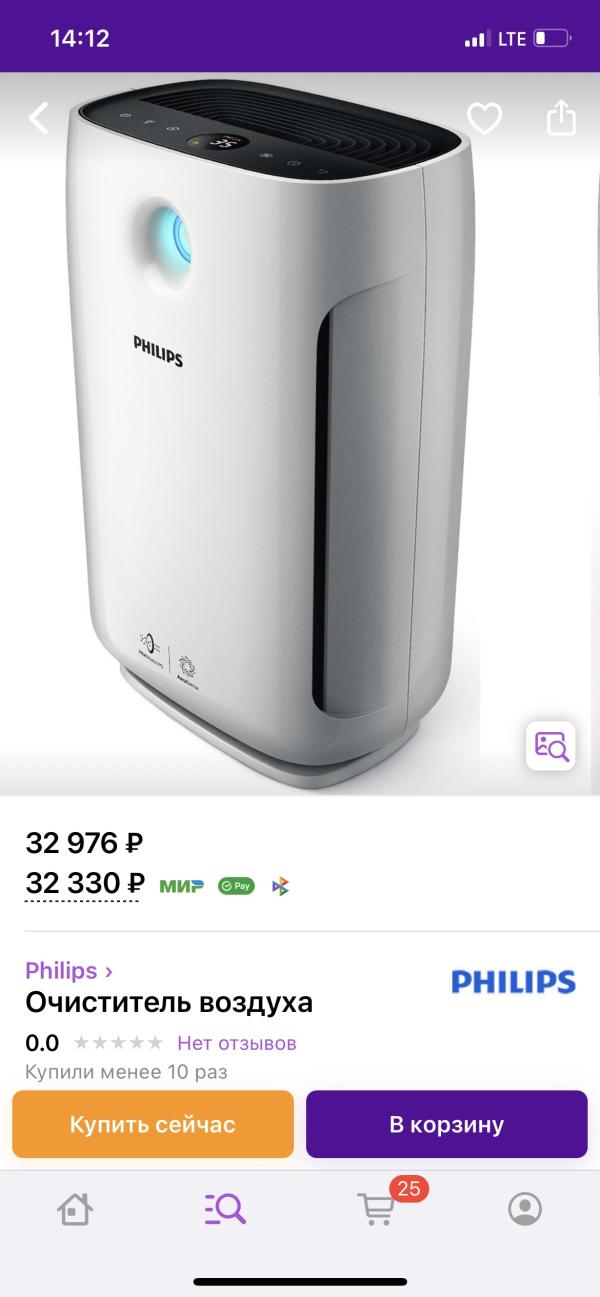Add item with "В корзину" button
This screenshot has width=600, height=1297.
click(446, 1124)
